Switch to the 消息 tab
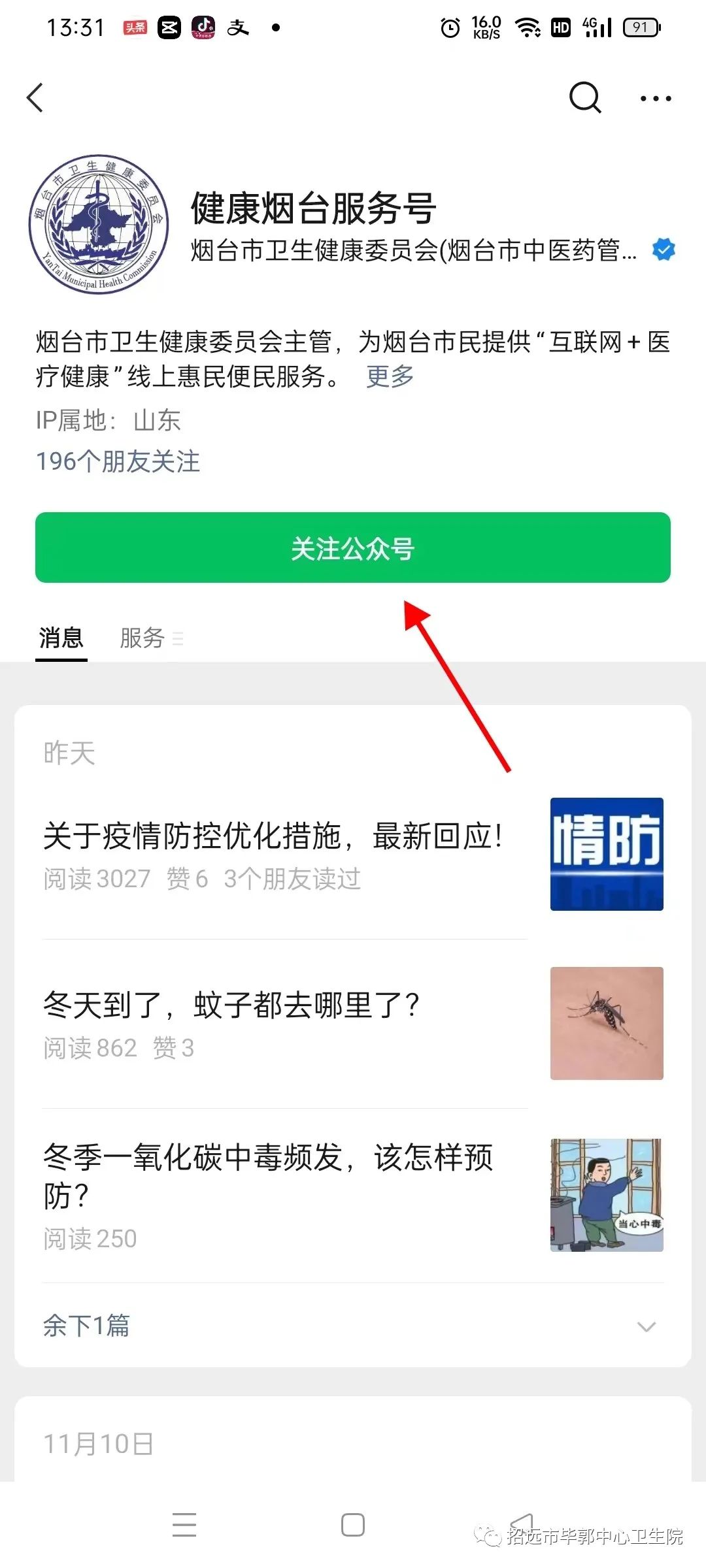Image resolution: width=706 pixels, height=1568 pixels. [x=61, y=638]
